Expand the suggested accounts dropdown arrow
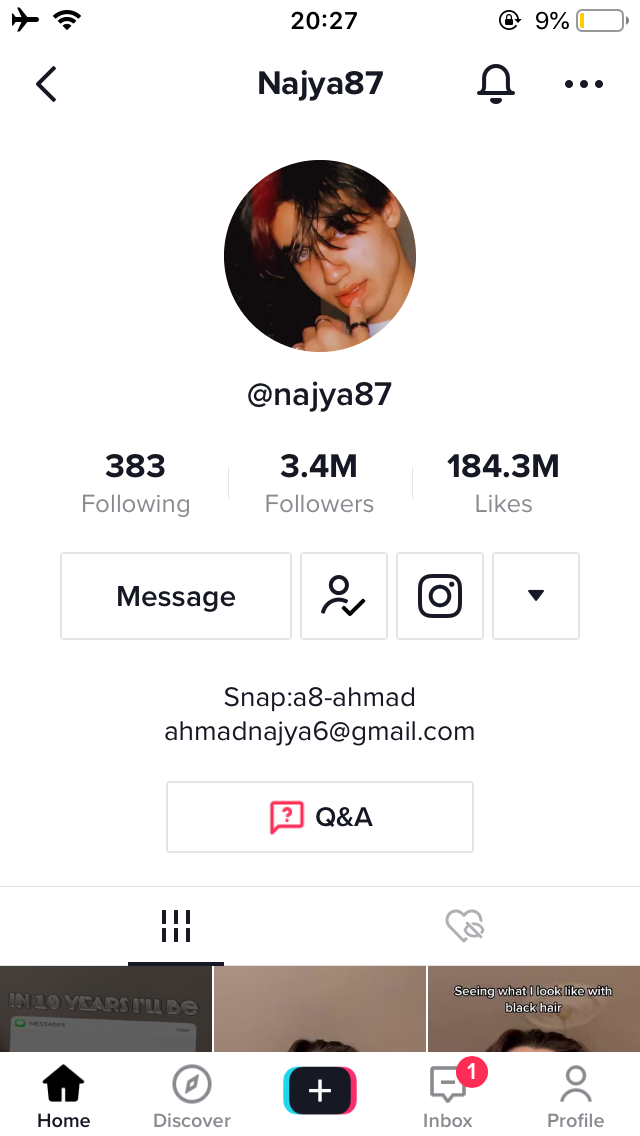This screenshot has width=640, height=1136. point(536,596)
